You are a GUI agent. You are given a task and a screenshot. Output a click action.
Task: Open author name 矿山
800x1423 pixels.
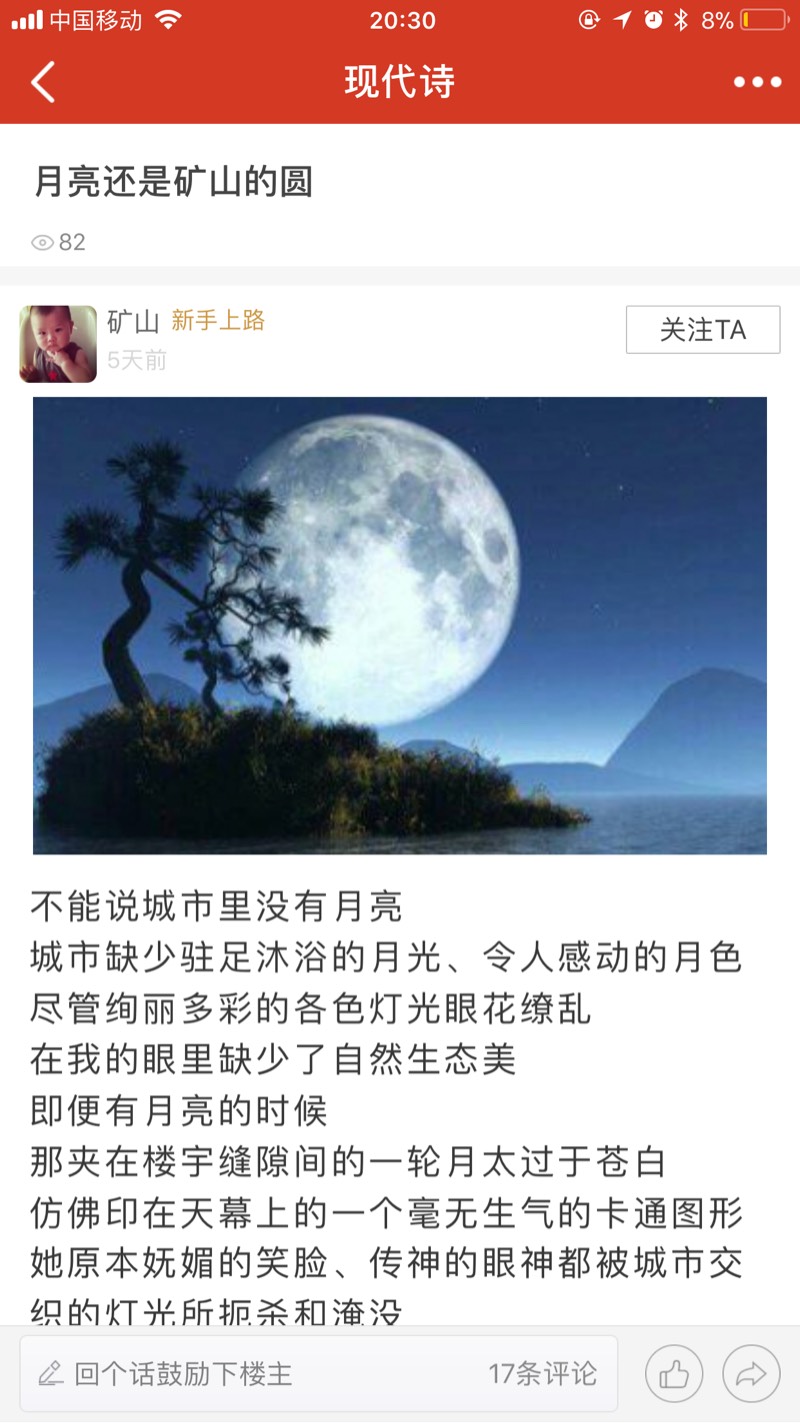(x=133, y=321)
